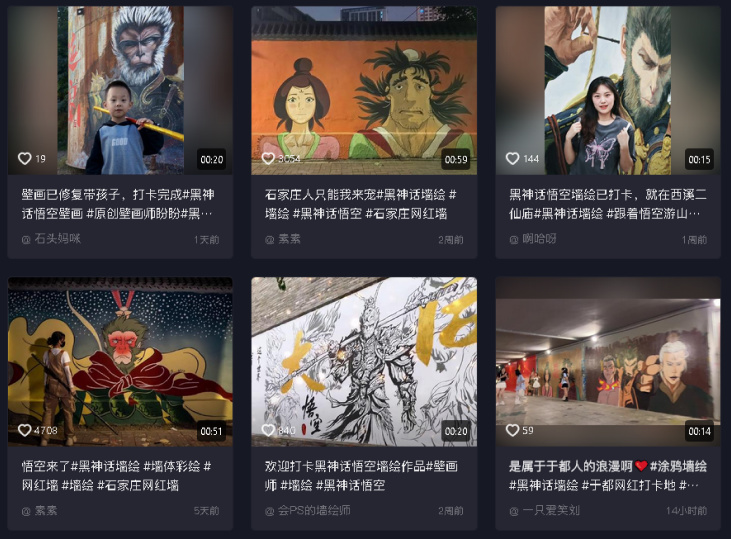This screenshot has width=731, height=539.
Task: Like the video with 19 likes
Action: [25, 159]
